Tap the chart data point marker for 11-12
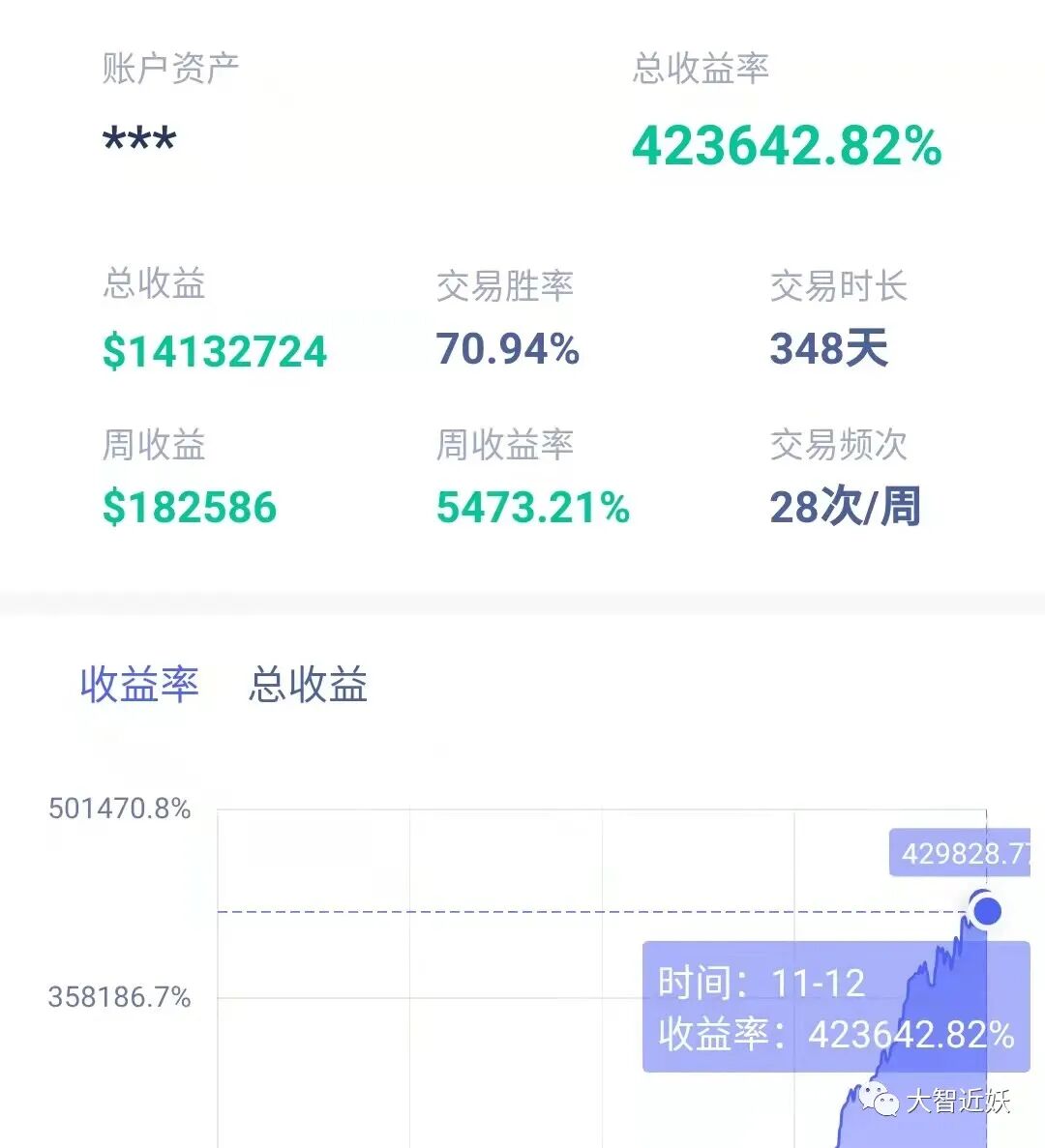 [986, 911]
